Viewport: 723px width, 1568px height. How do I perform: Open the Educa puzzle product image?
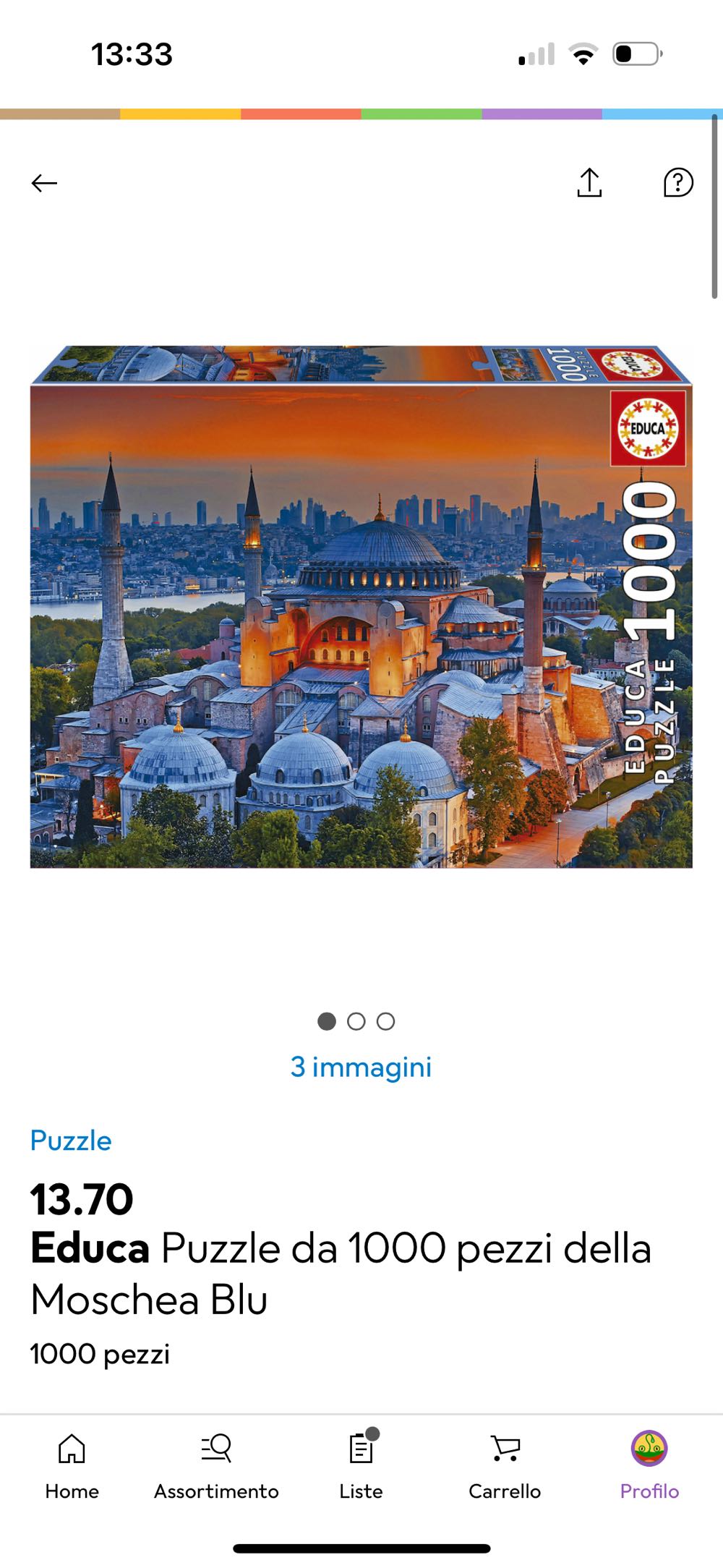(361, 608)
